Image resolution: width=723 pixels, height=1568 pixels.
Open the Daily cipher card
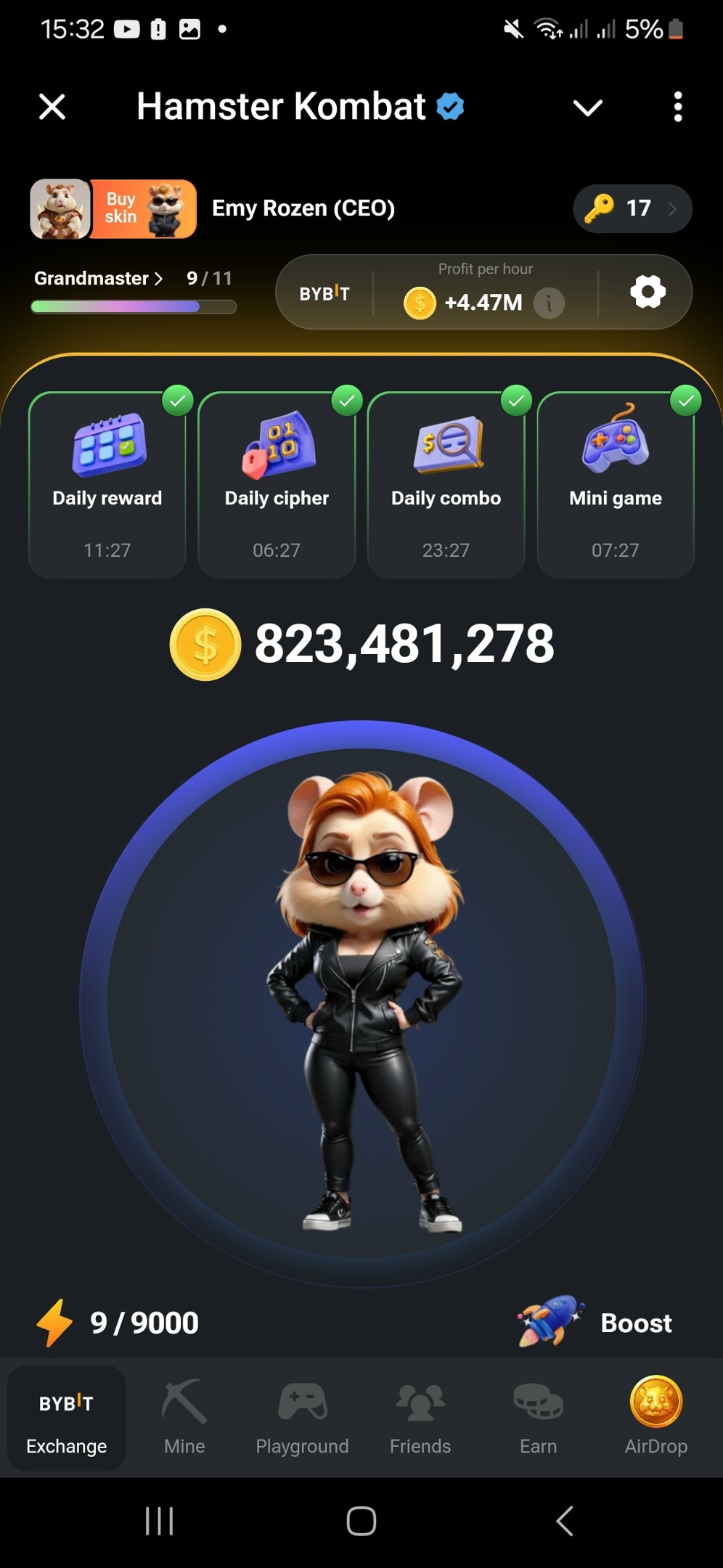(x=277, y=484)
